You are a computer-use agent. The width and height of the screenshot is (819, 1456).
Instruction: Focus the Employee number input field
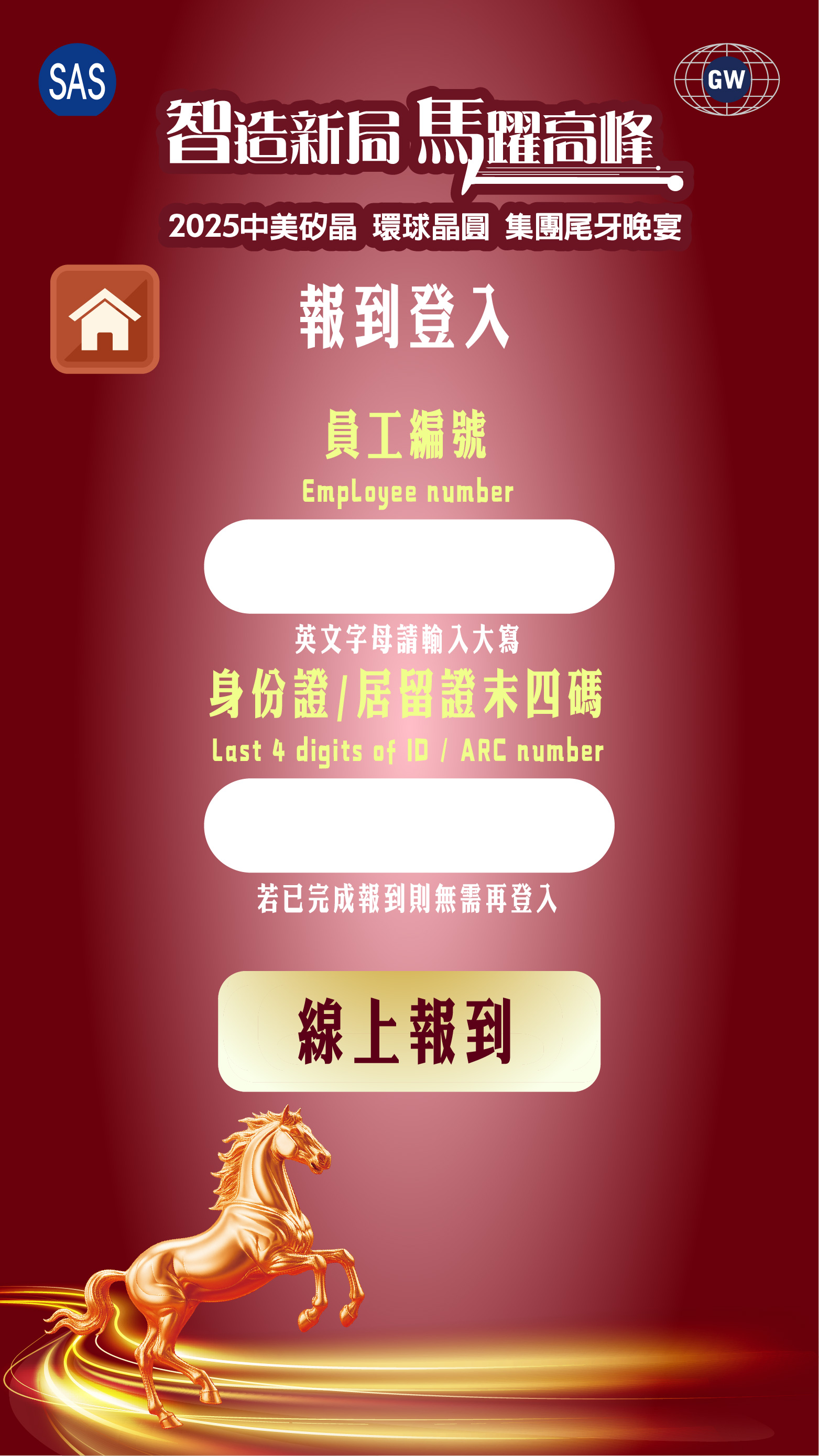point(409,566)
